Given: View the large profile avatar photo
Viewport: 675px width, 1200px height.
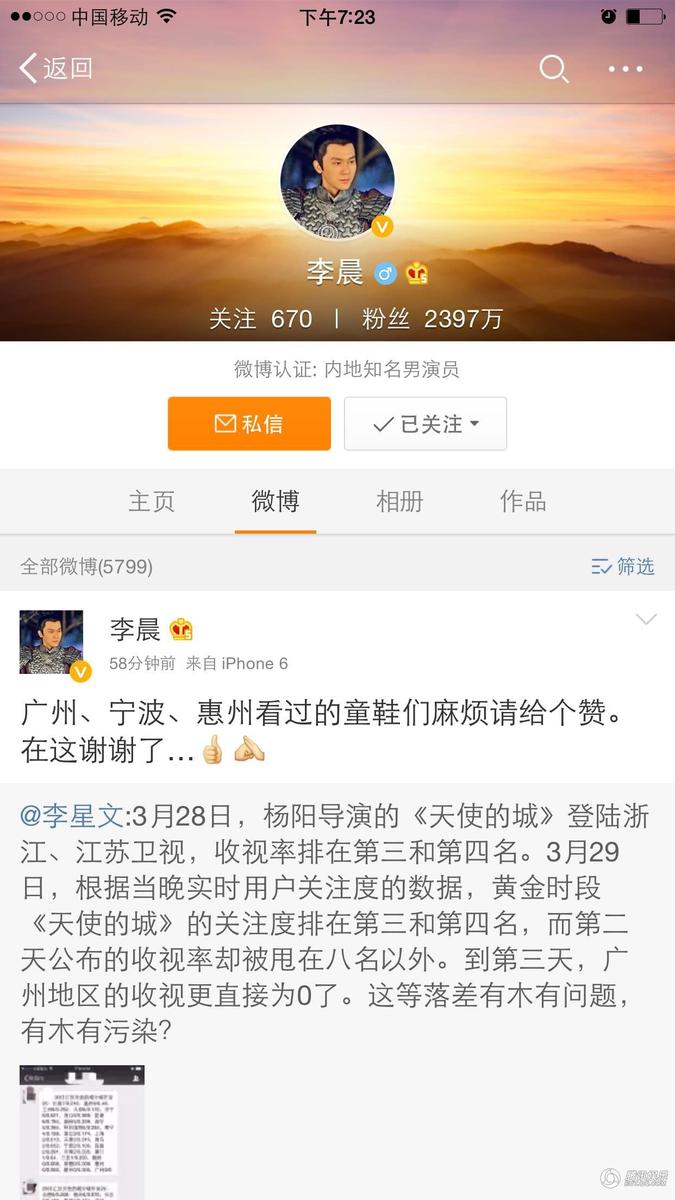Looking at the screenshot, I should tap(337, 182).
